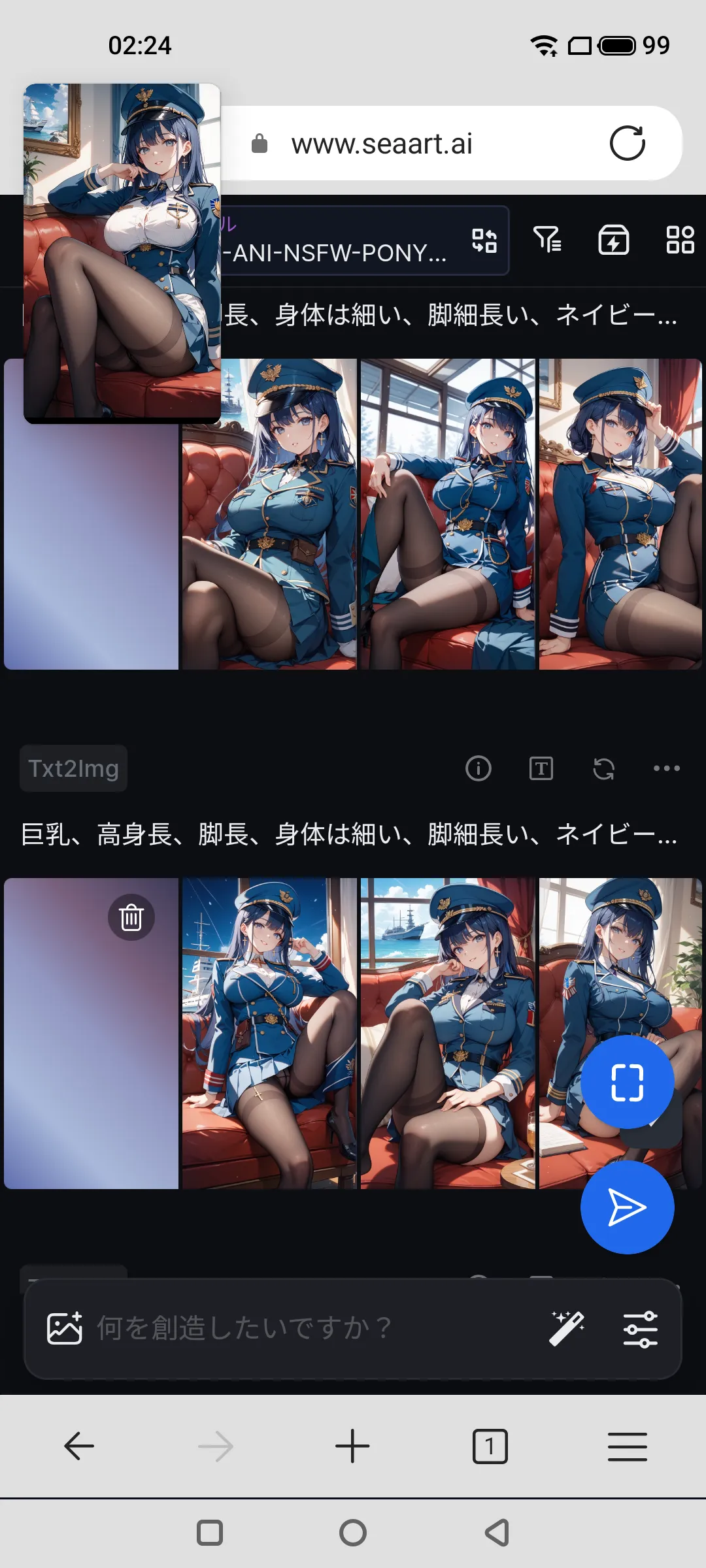Reuse the prompt text via T icon
The height and width of the screenshot is (1568, 706).
point(541,768)
